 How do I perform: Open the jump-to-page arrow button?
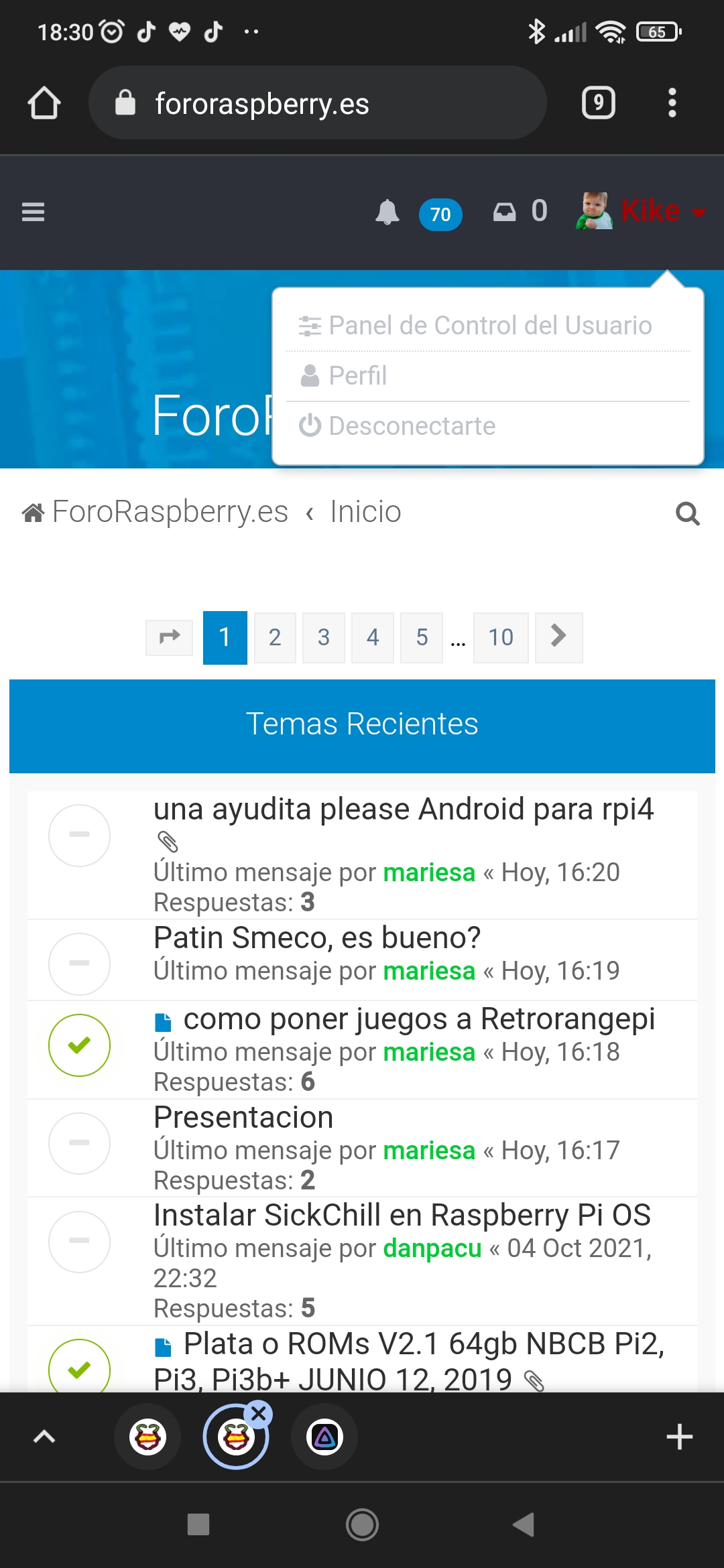pos(170,637)
